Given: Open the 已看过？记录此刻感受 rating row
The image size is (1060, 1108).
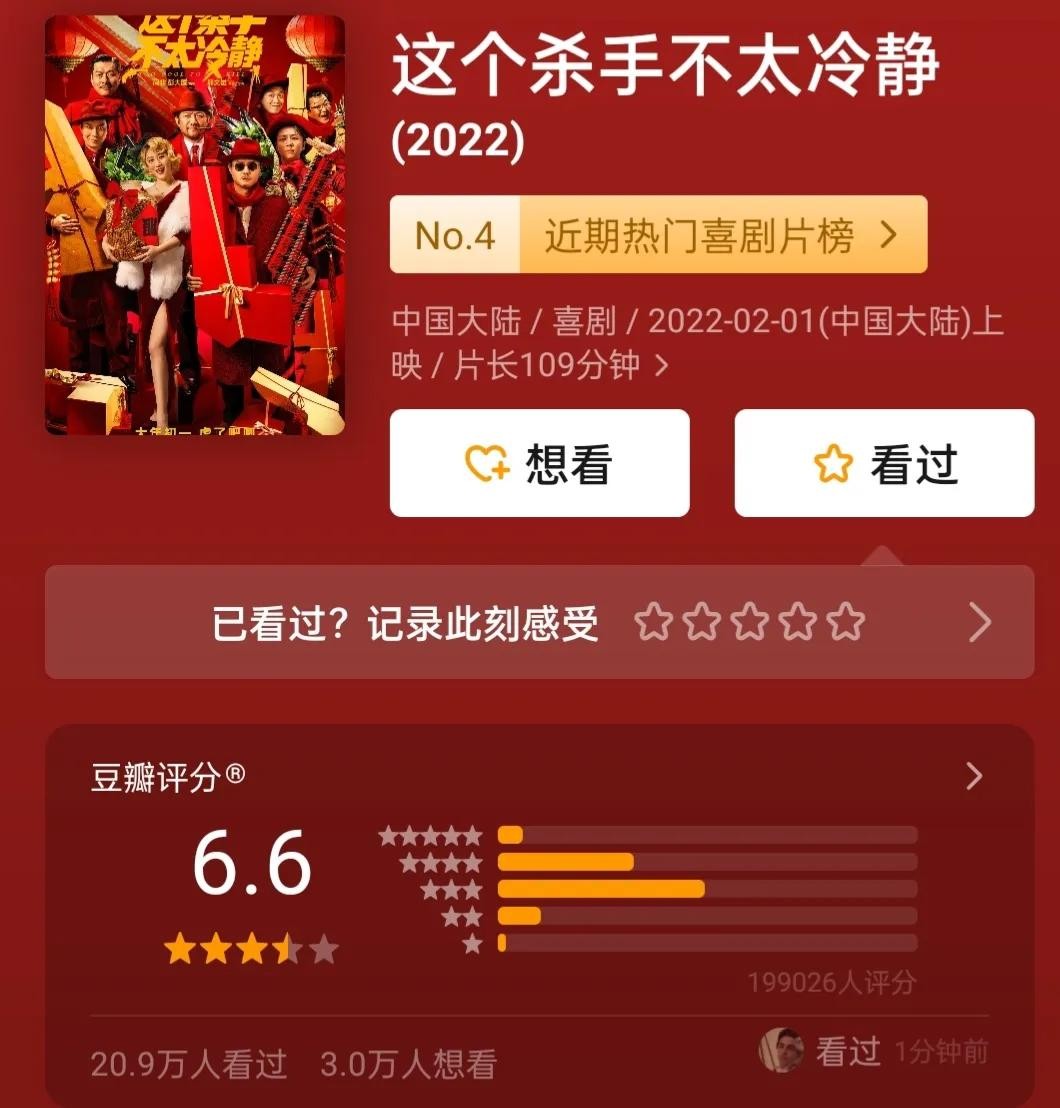Looking at the screenshot, I should tap(539, 622).
